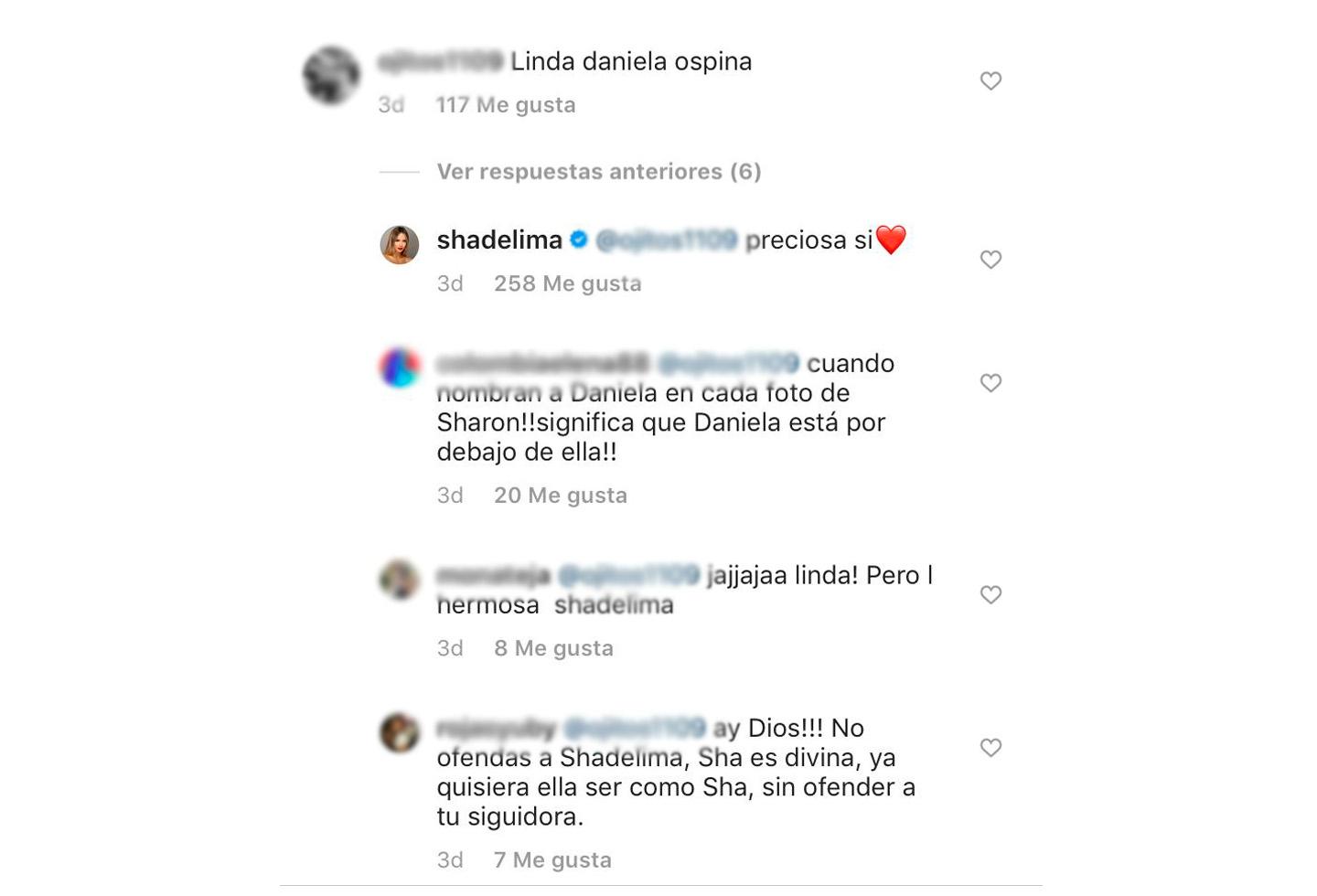This screenshot has width=1317, height=896.
Task: Open shadelima username link
Action: pos(499,240)
